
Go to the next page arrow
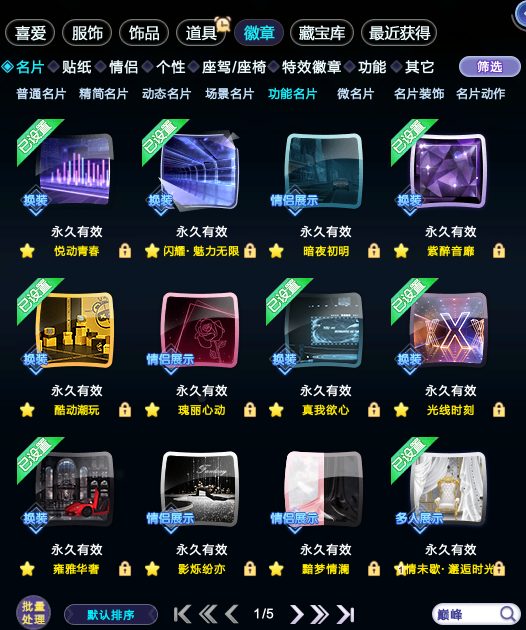tap(297, 614)
